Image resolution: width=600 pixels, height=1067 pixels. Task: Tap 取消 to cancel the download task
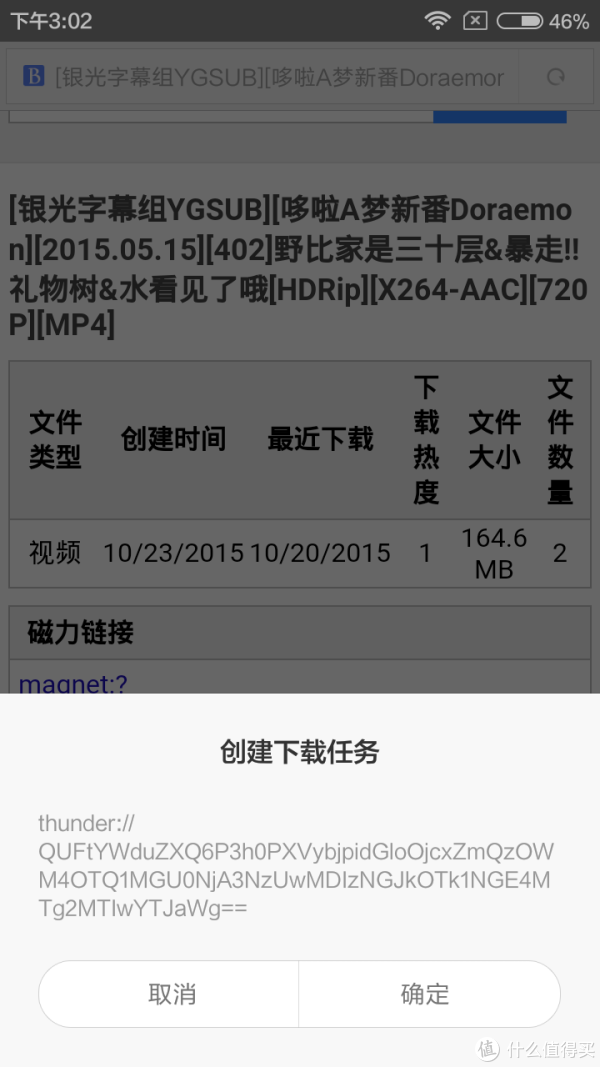(169, 994)
